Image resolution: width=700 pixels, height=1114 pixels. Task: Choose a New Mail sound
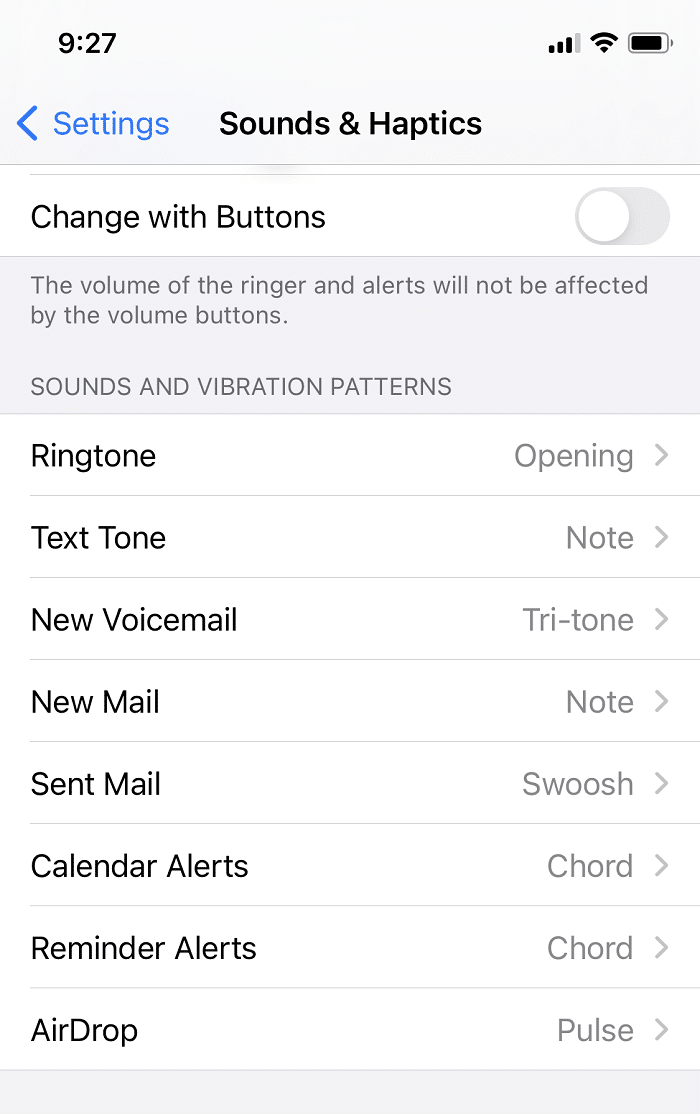pyautogui.click(x=350, y=702)
